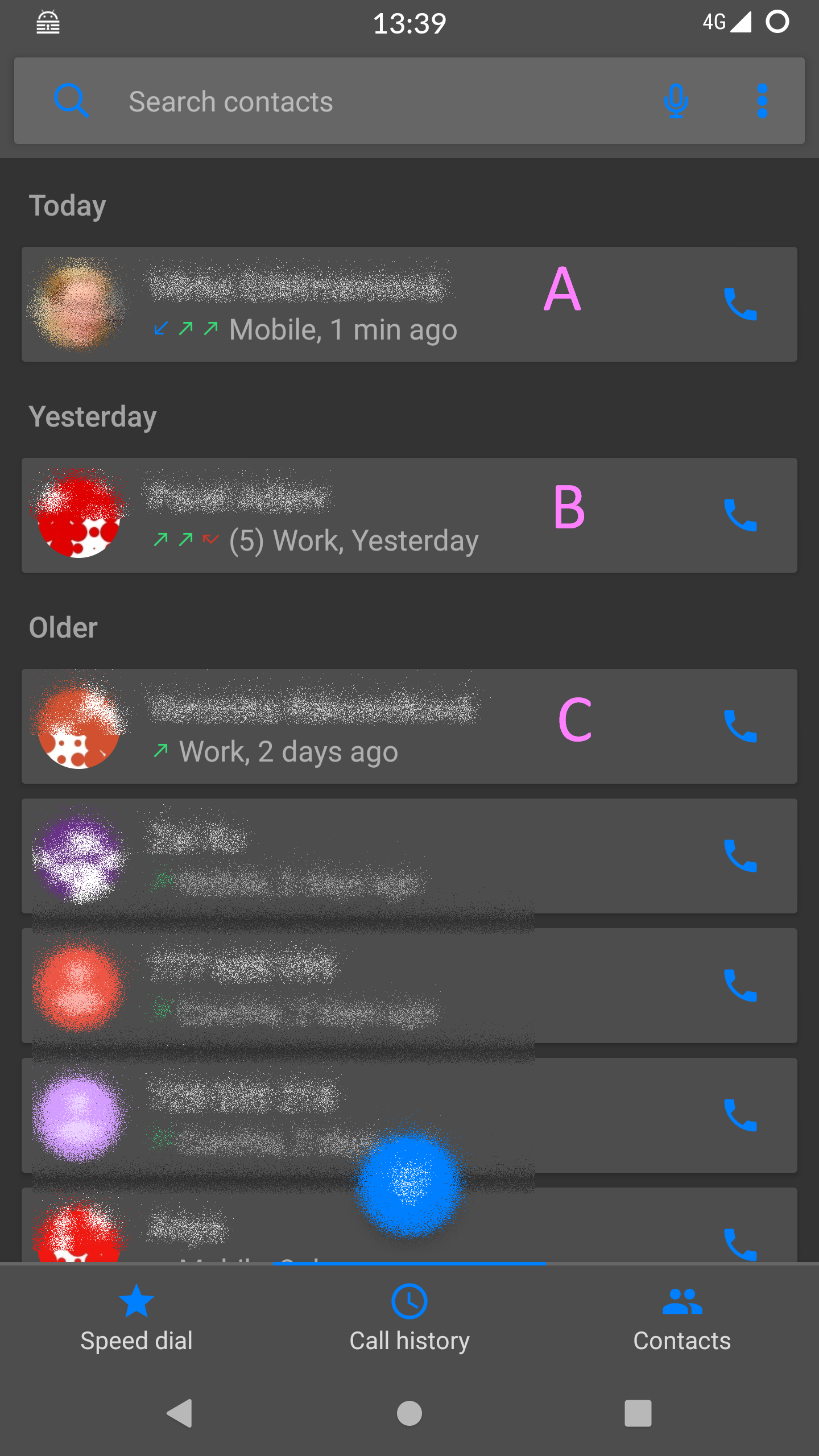Call the Work contact from Yesterday
The height and width of the screenshot is (1456, 819).
pyautogui.click(x=740, y=515)
